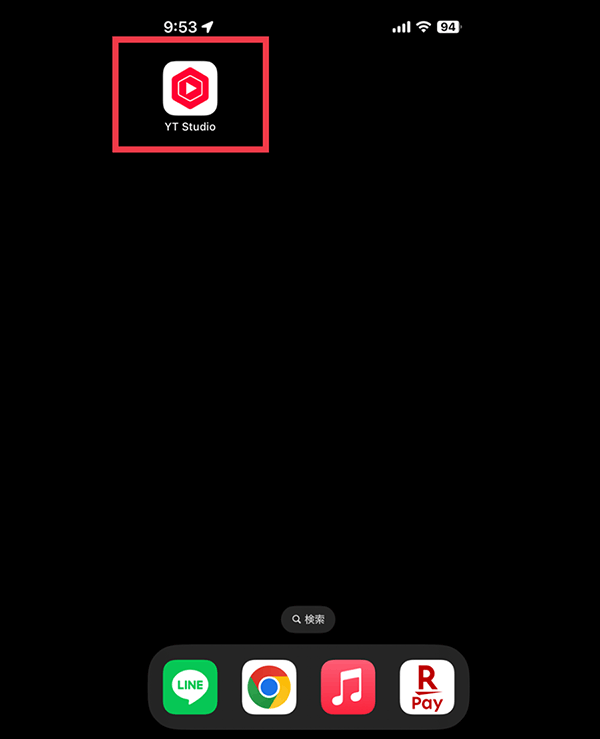
Task: Open the YT Studio app
Action: pyautogui.click(x=190, y=88)
